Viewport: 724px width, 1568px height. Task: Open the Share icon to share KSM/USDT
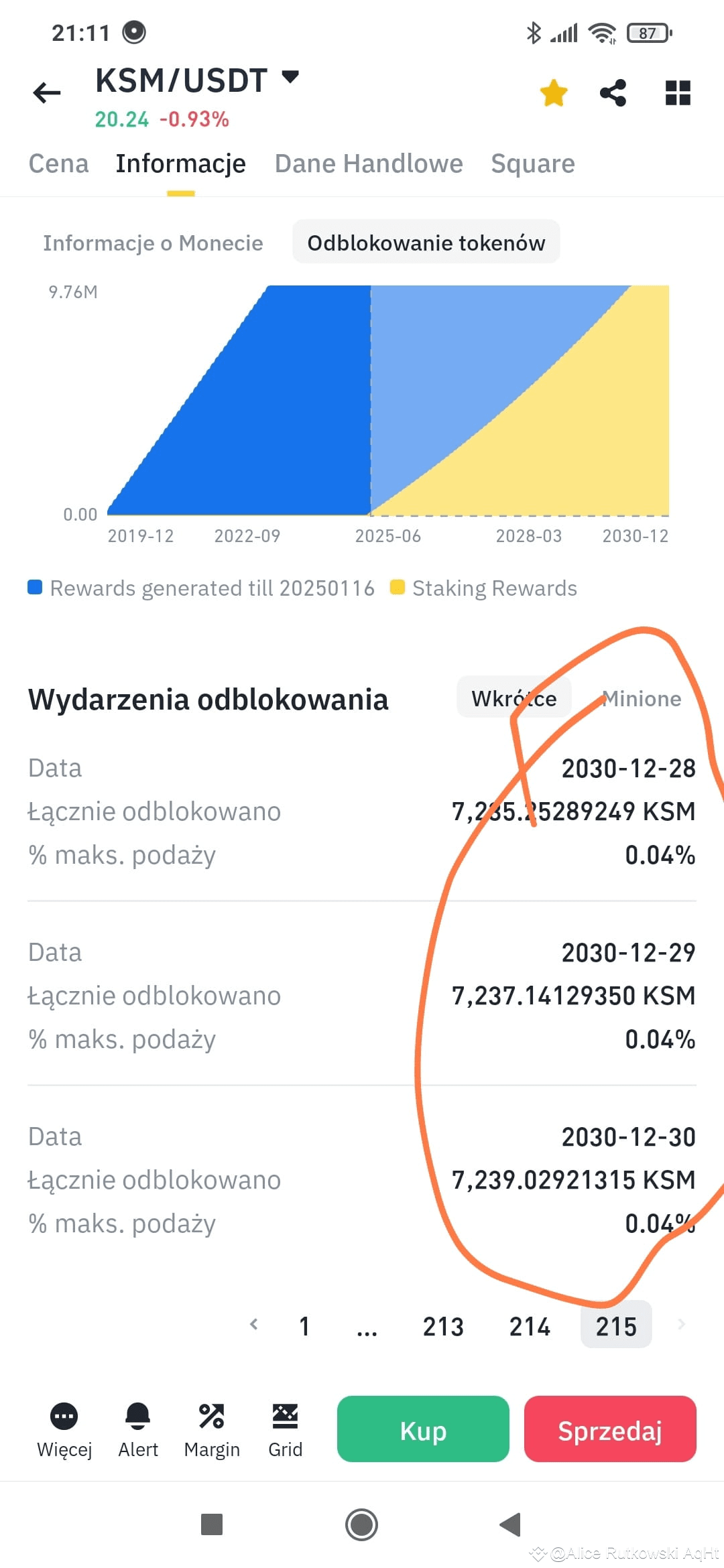coord(612,92)
